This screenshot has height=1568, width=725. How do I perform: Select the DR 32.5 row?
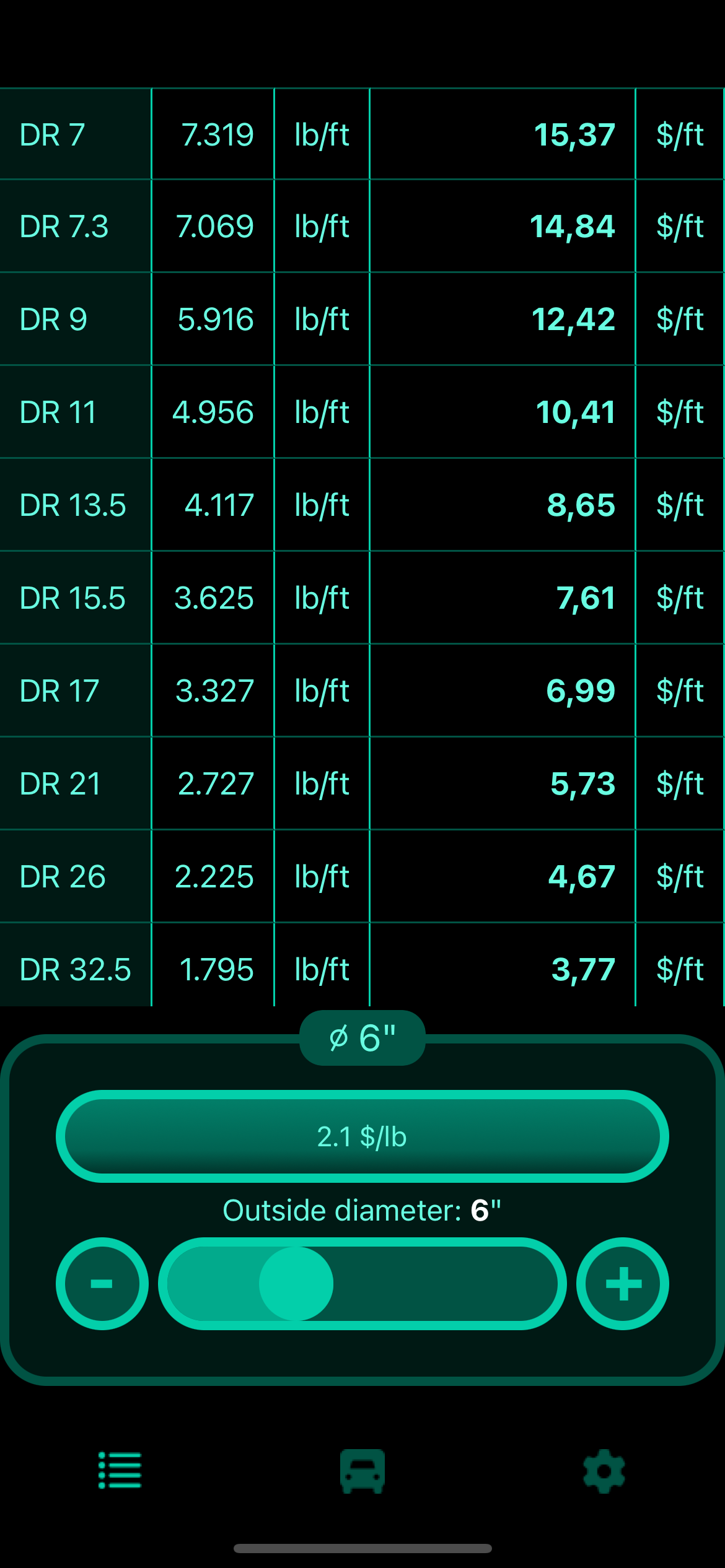[74, 970]
